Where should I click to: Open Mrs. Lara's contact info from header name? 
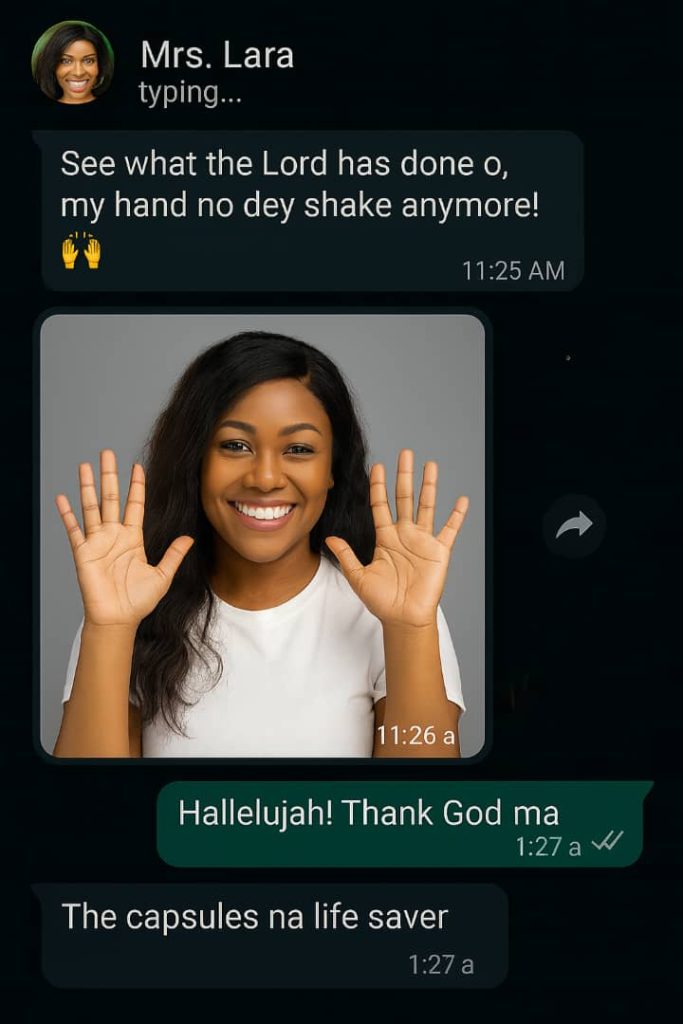click(x=217, y=55)
